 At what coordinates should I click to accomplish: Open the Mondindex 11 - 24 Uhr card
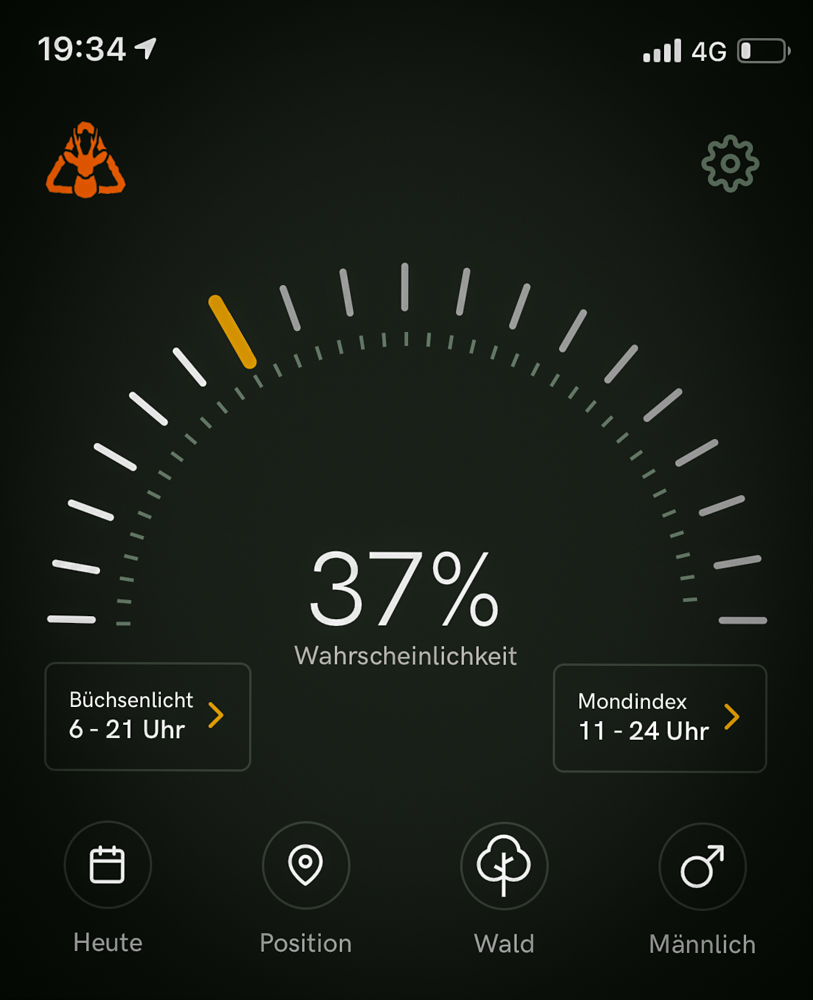point(660,718)
